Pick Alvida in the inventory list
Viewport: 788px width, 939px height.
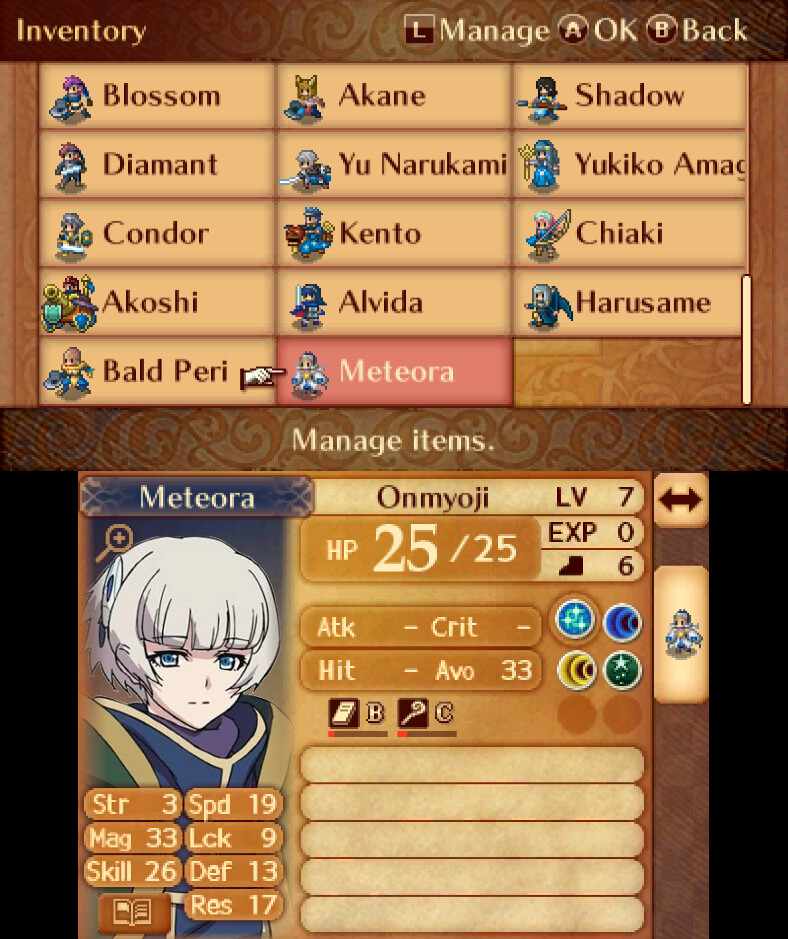pos(394,302)
